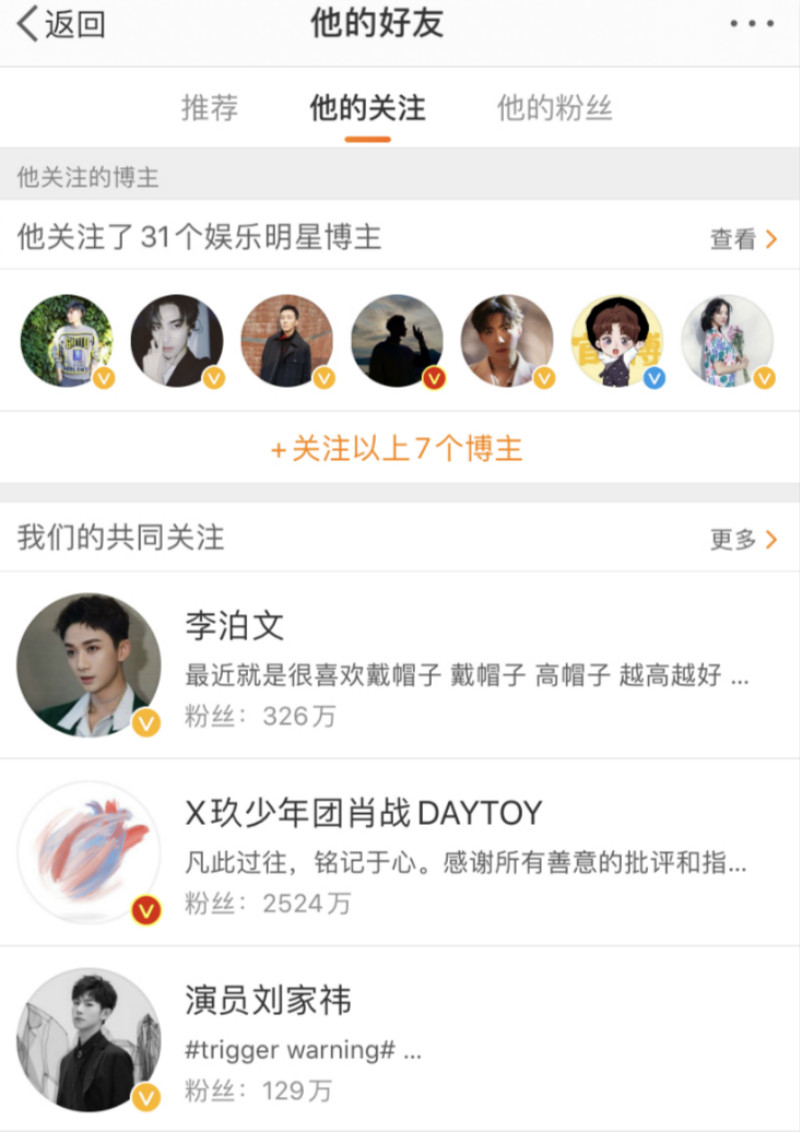
Task: Follow the 7 bloggers above
Action: pyautogui.click(x=397, y=449)
